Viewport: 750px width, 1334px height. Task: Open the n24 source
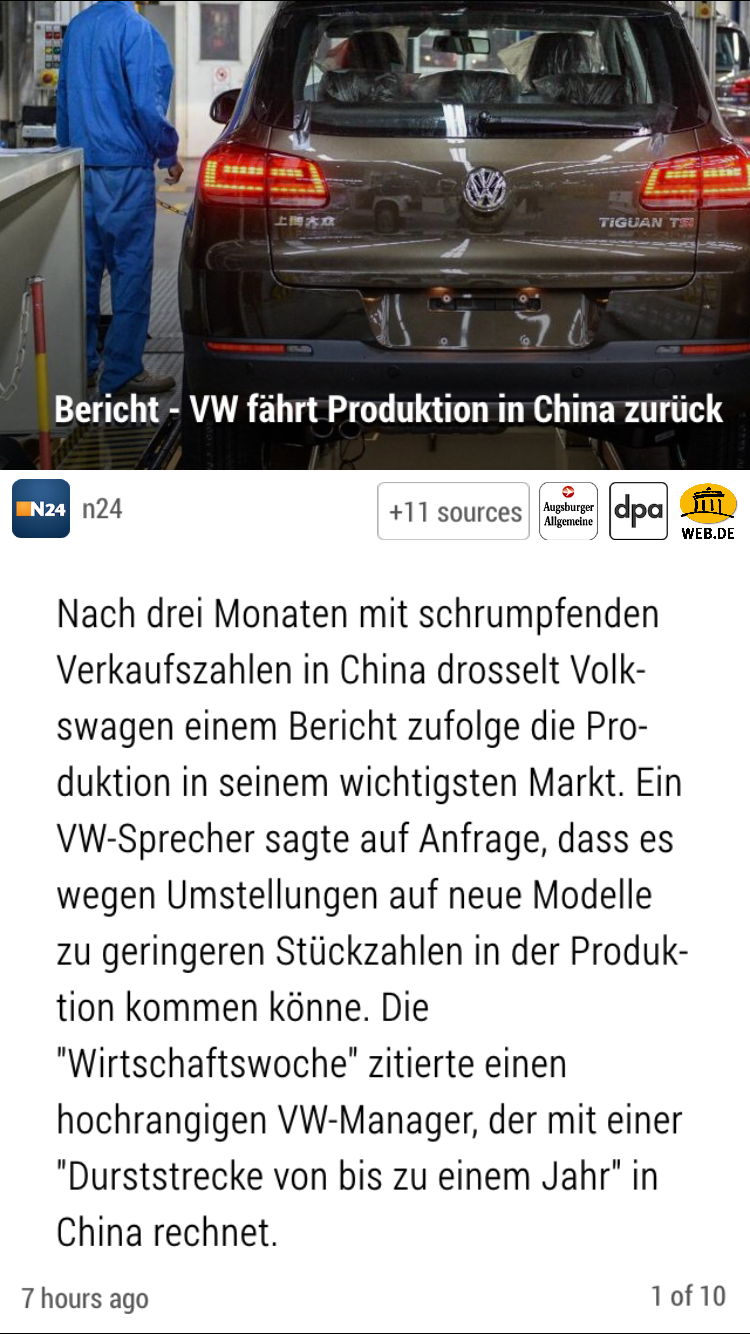click(x=67, y=509)
